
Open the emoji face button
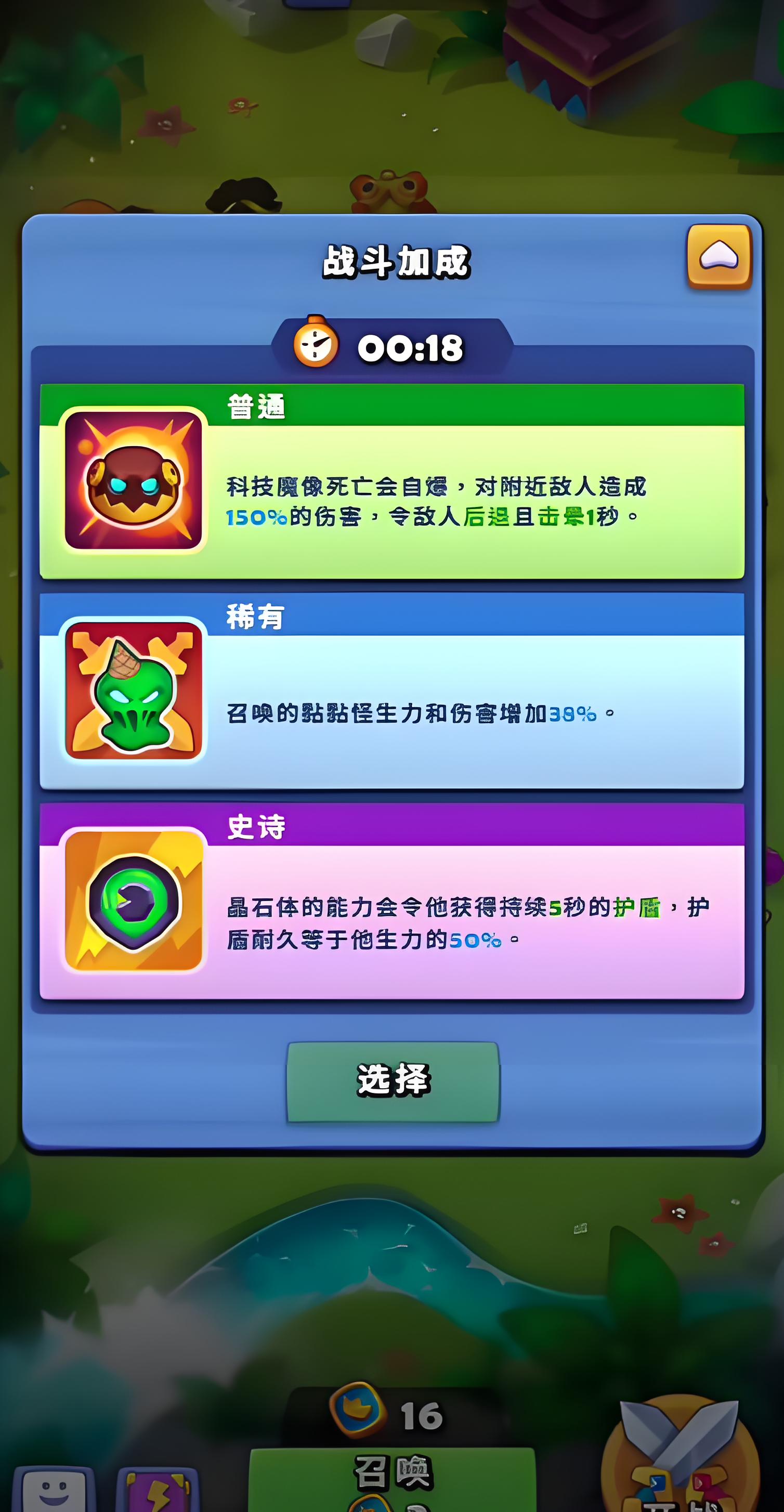click(54, 1490)
